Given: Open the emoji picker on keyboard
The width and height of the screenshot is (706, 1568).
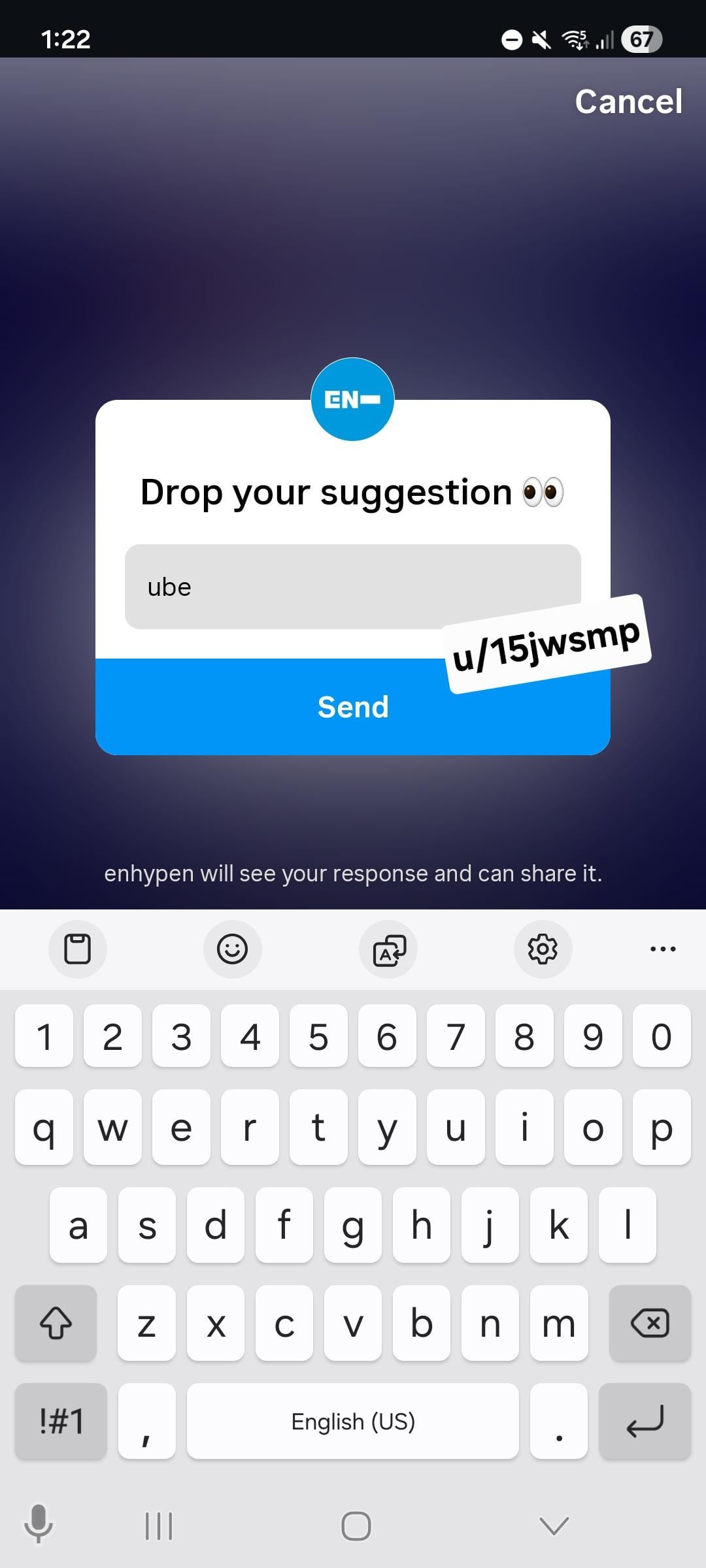Looking at the screenshot, I should pyautogui.click(x=232, y=949).
